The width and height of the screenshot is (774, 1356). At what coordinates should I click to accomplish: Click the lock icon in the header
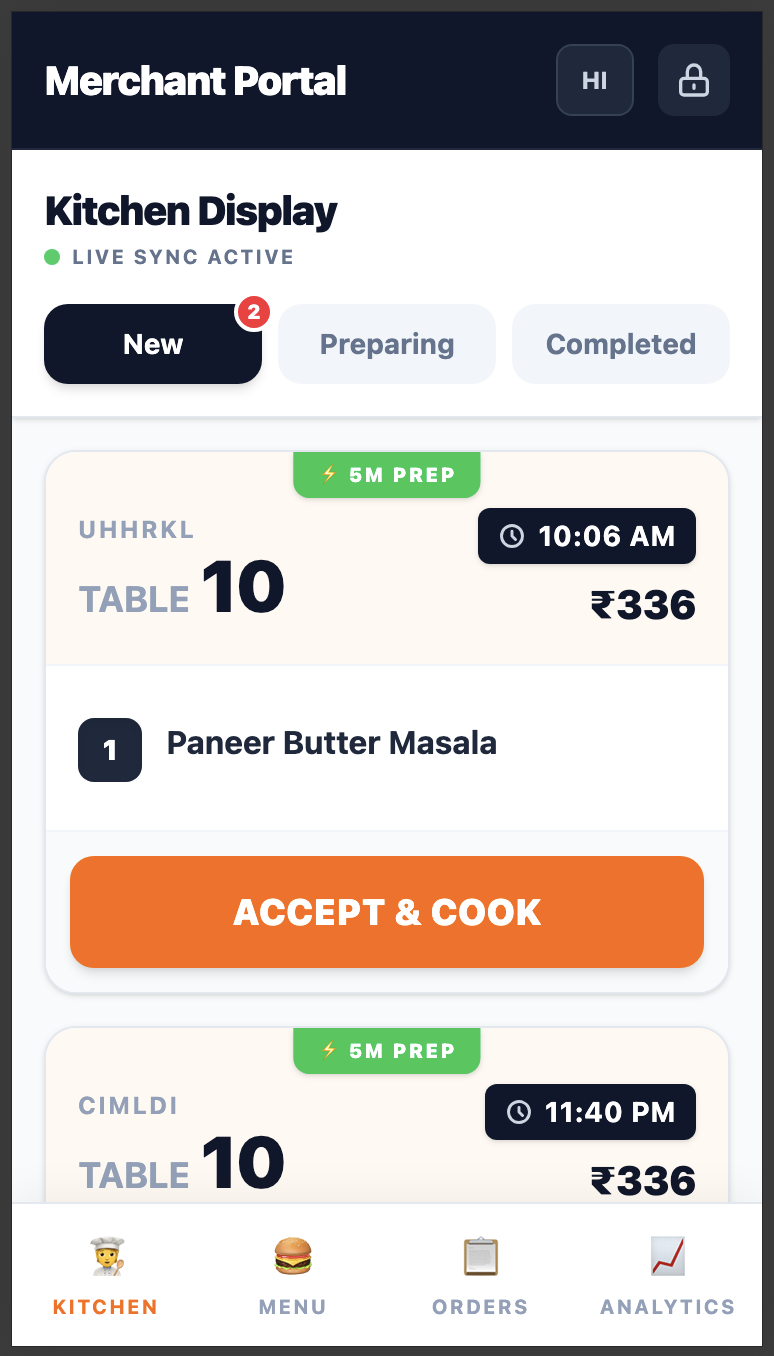click(x=693, y=79)
